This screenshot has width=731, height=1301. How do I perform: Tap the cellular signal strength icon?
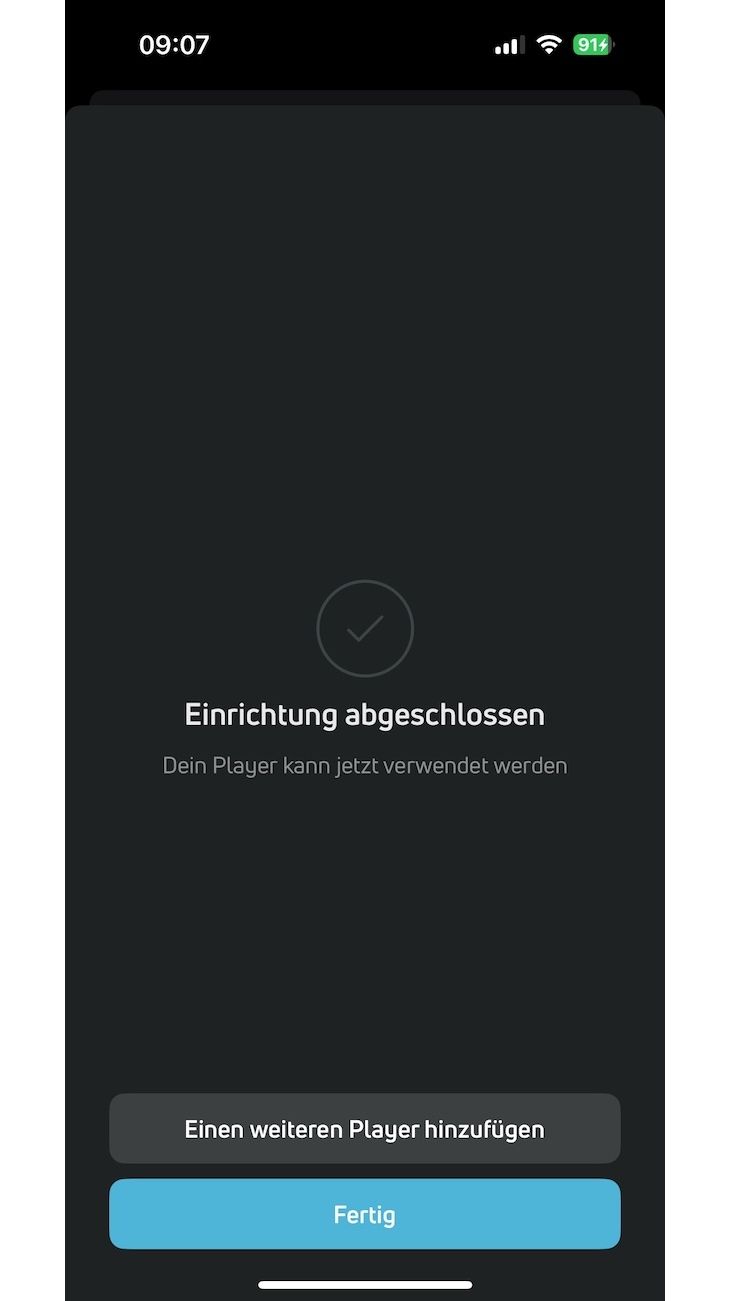508,44
